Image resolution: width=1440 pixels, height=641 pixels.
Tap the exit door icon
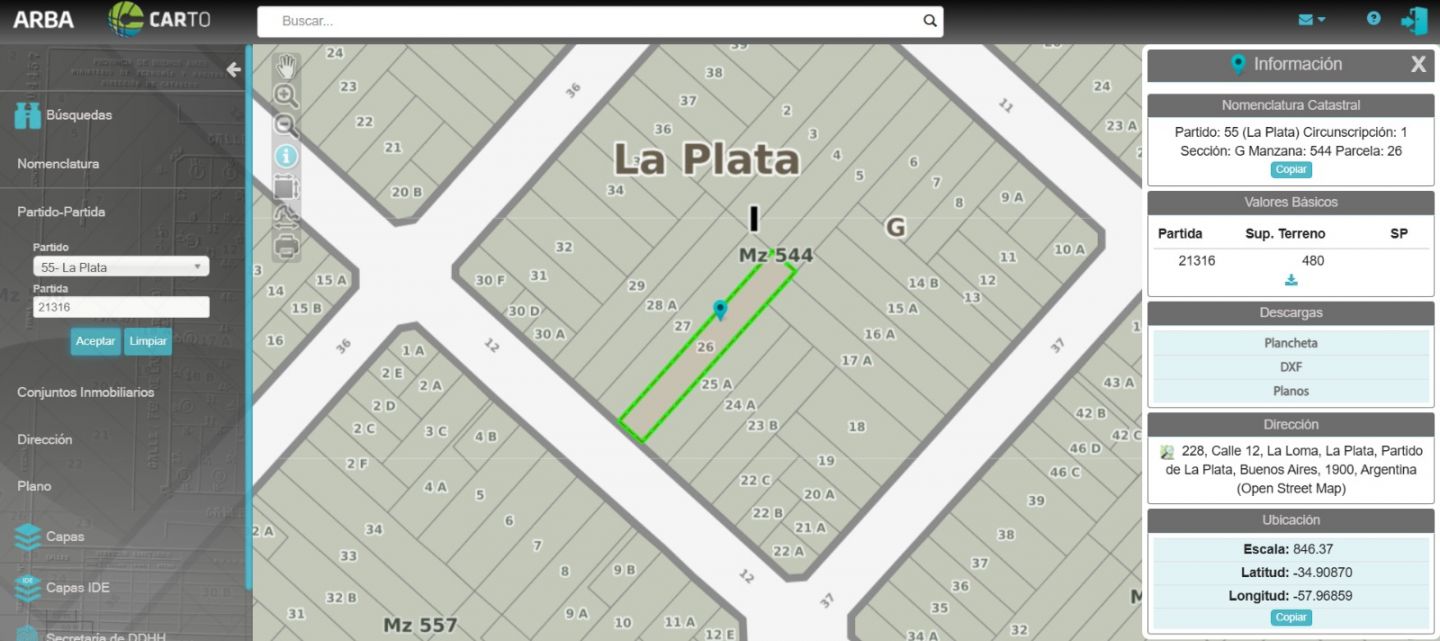click(x=1414, y=20)
